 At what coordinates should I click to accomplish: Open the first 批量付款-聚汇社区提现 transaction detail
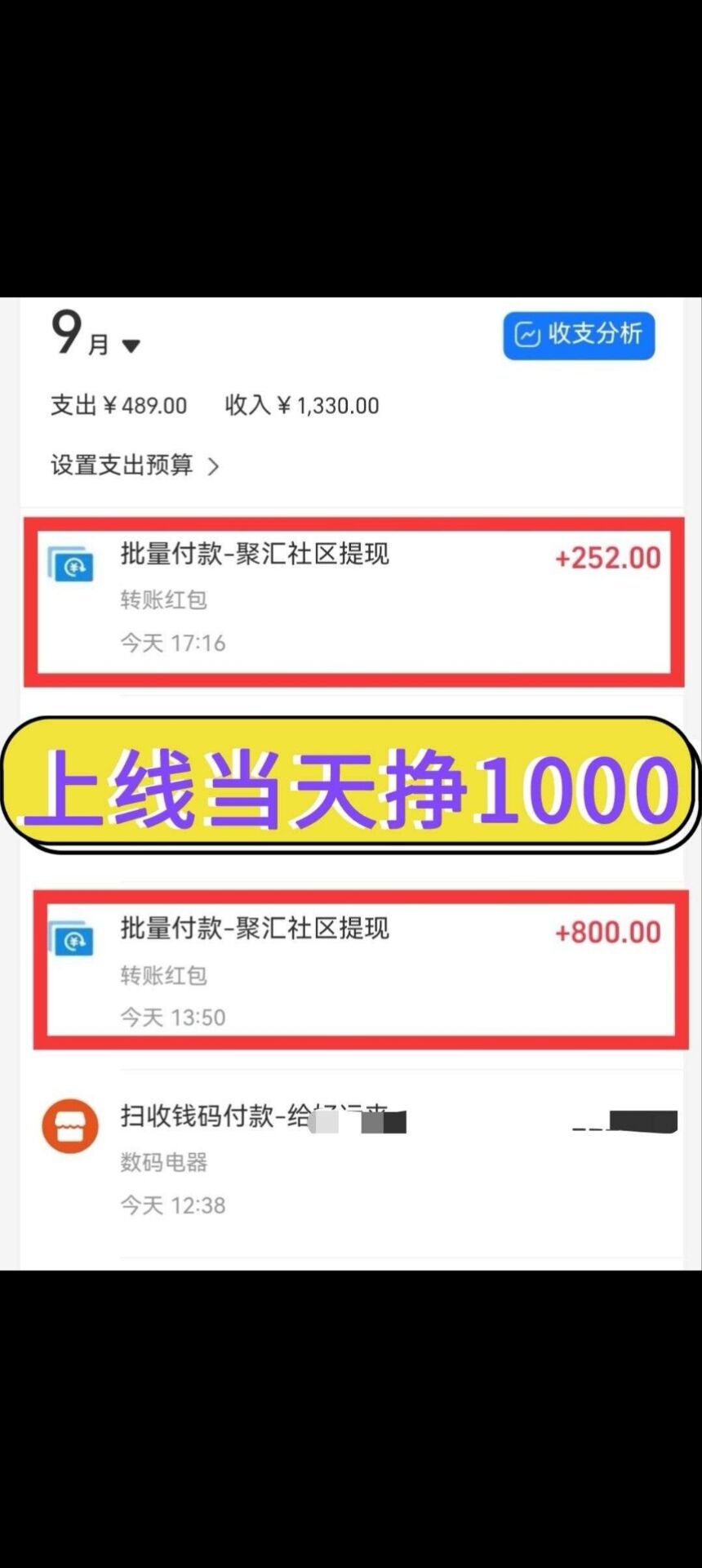click(255, 555)
